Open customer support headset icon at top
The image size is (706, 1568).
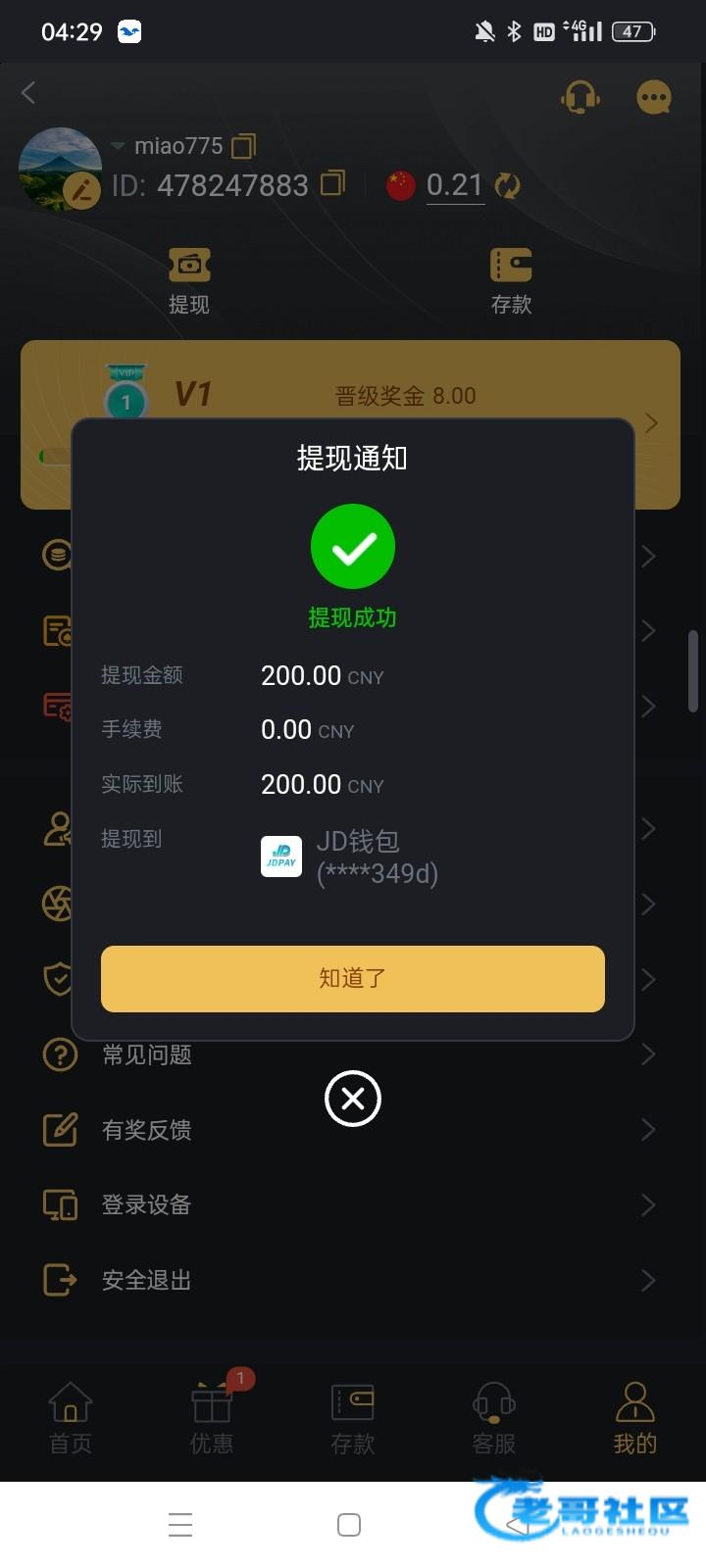(x=580, y=96)
